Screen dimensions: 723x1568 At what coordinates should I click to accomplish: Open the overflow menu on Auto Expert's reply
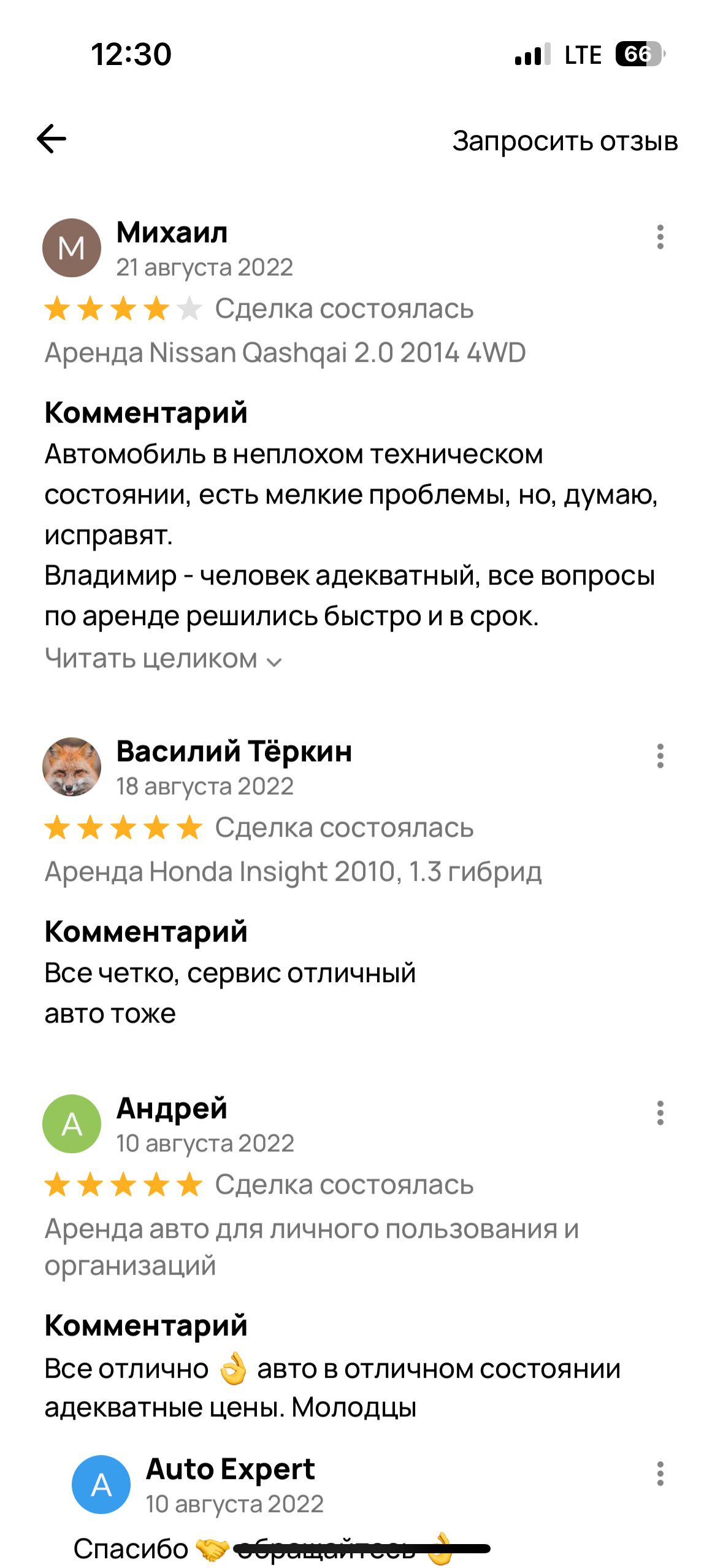pyautogui.click(x=660, y=1474)
